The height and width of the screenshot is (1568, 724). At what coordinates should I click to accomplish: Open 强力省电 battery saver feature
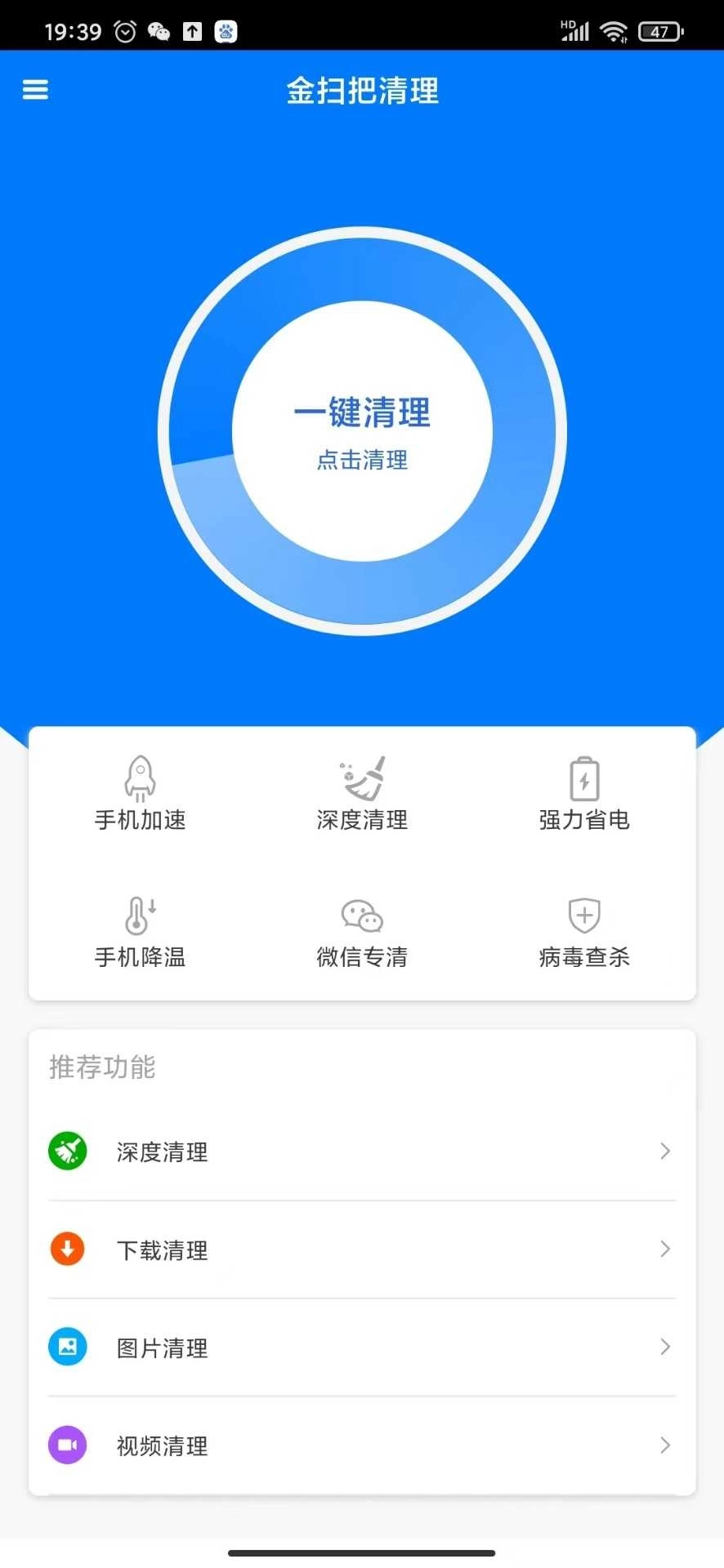[x=583, y=792]
